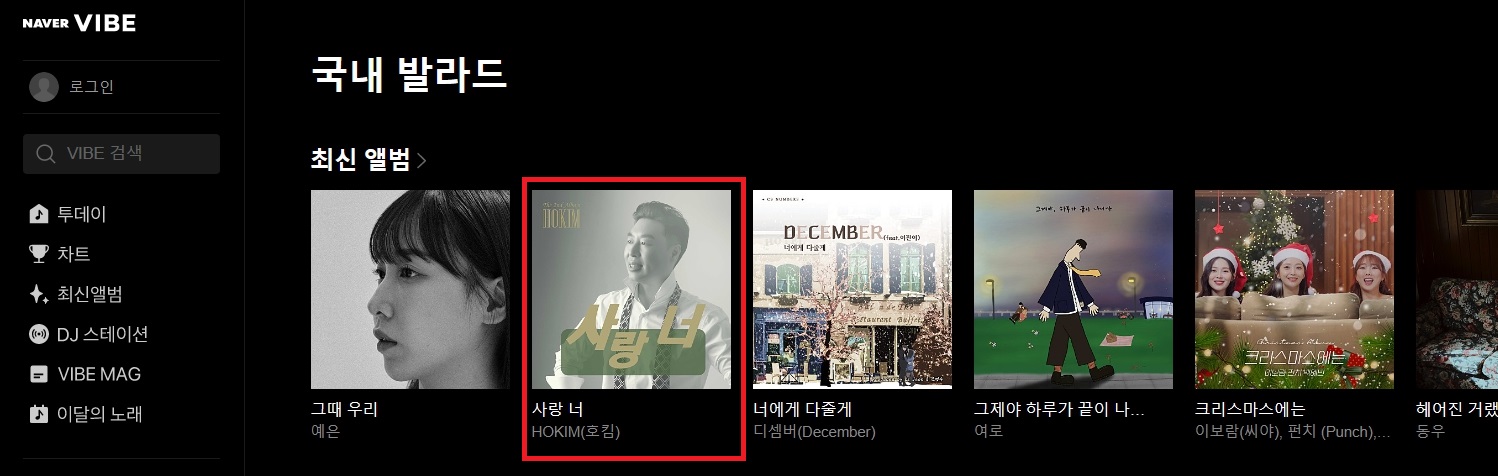Open VIBE MAG
1498x476 pixels.
click(98, 374)
